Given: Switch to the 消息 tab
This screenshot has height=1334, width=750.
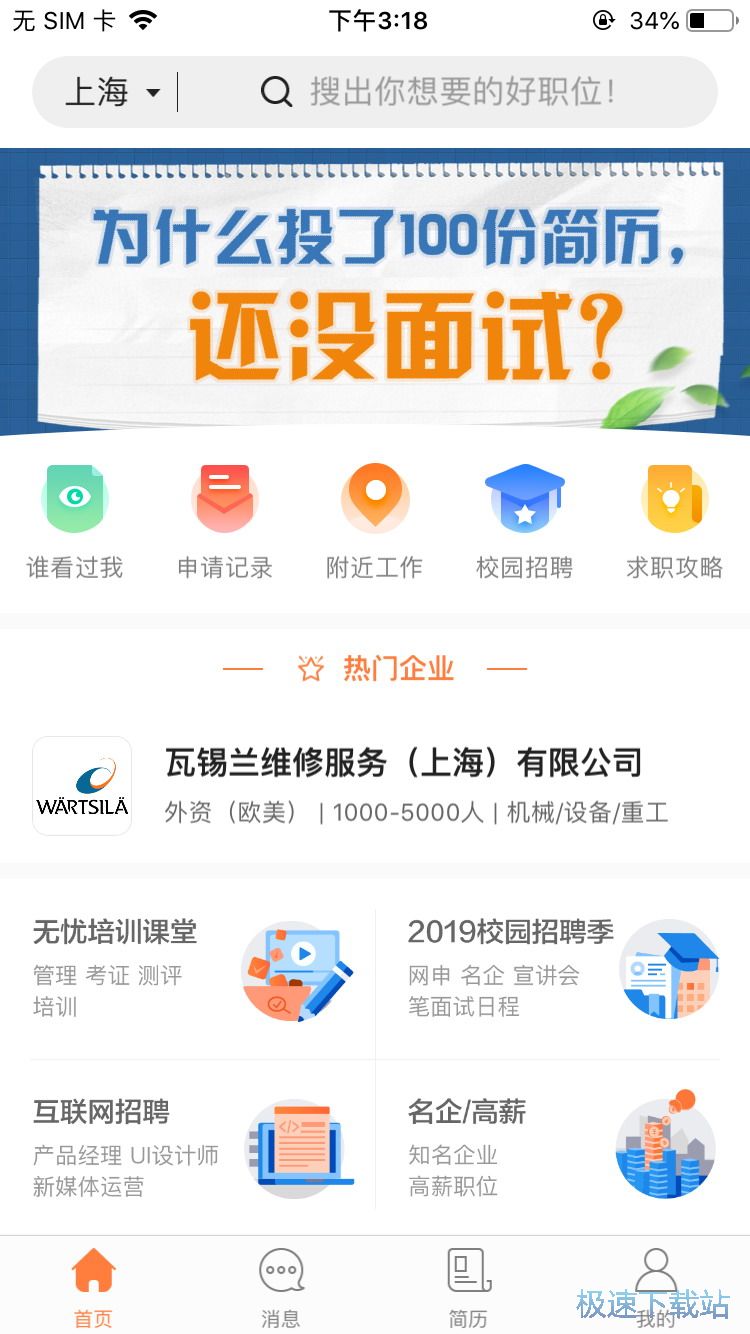Looking at the screenshot, I should pos(281,1288).
